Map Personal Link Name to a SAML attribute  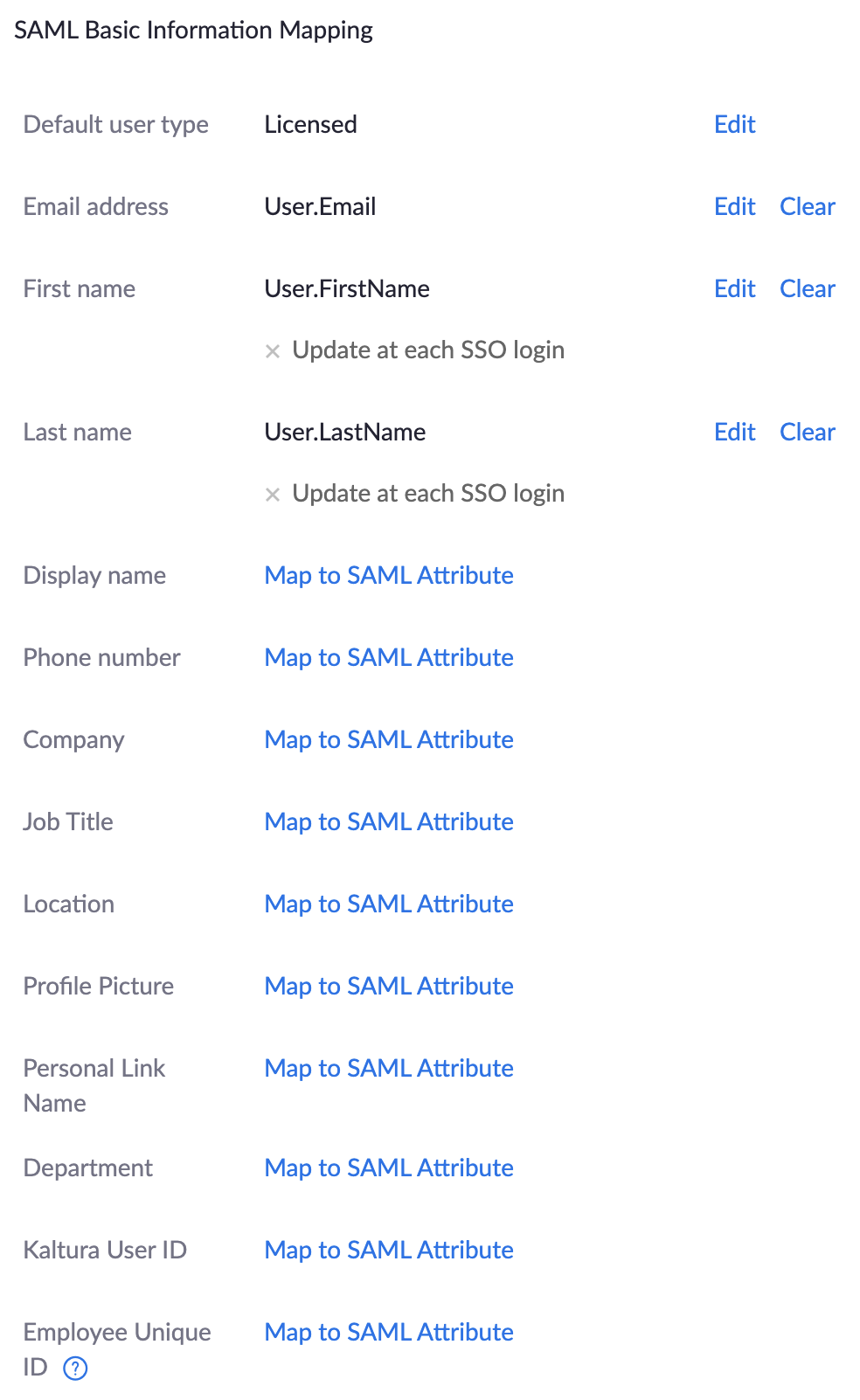click(x=388, y=1068)
